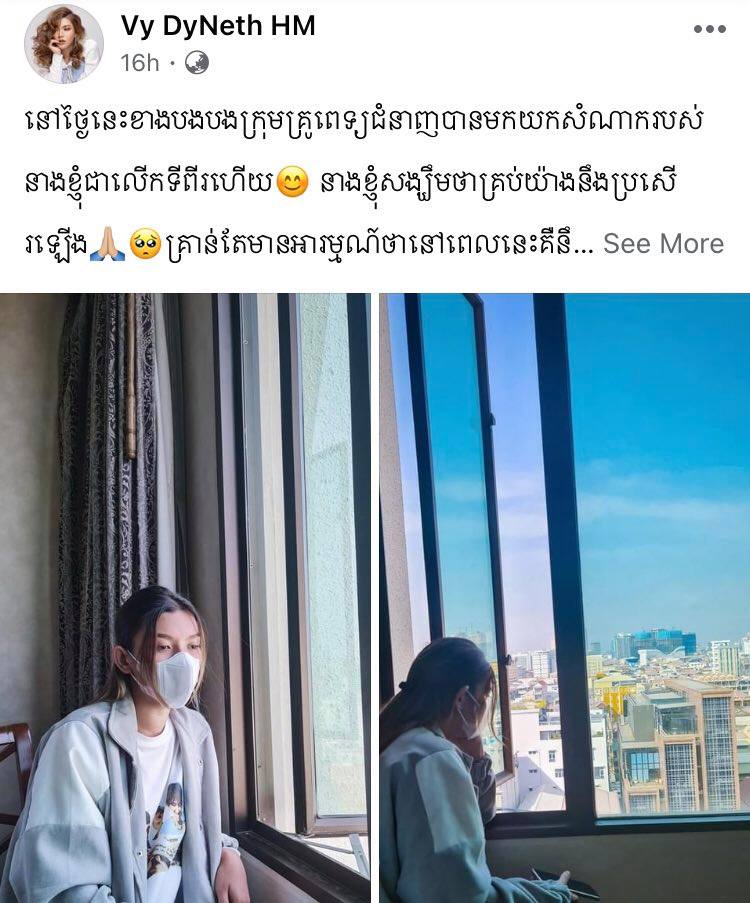The height and width of the screenshot is (903, 750).
Task: View the photo with the blue sky skyline
Action: pos(565,597)
